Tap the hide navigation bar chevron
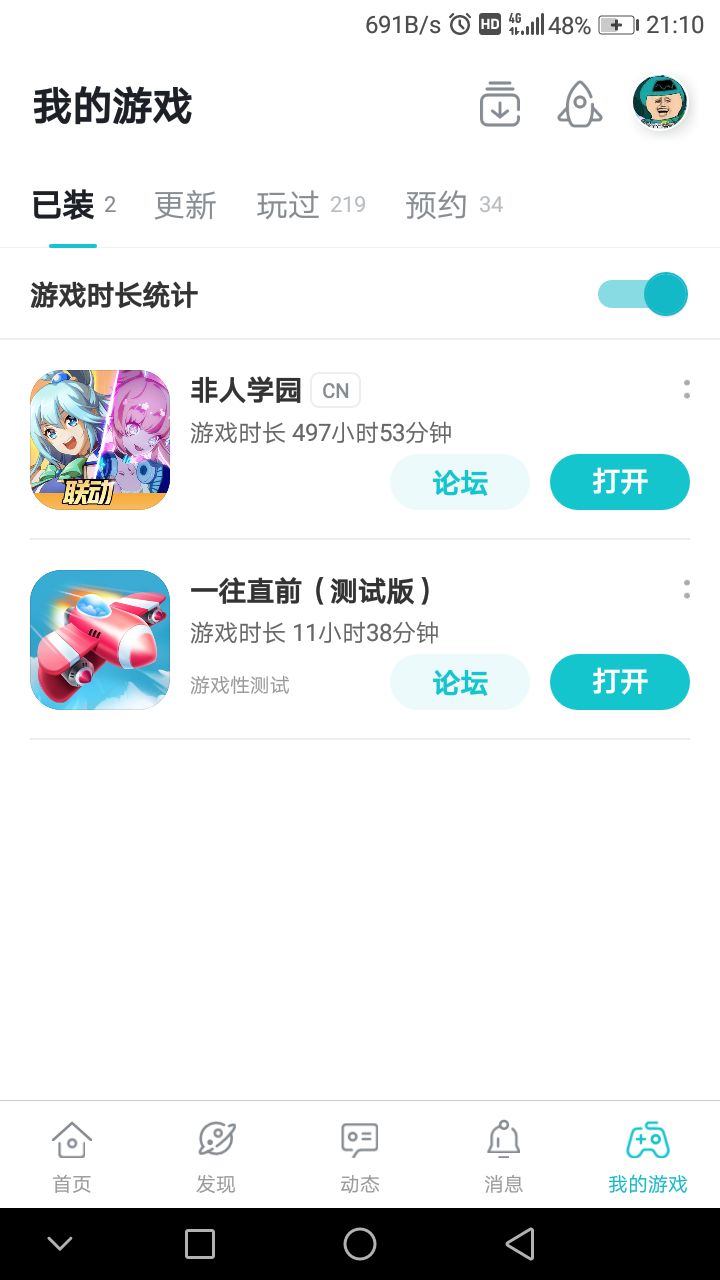This screenshot has width=720, height=1280. tap(60, 1243)
